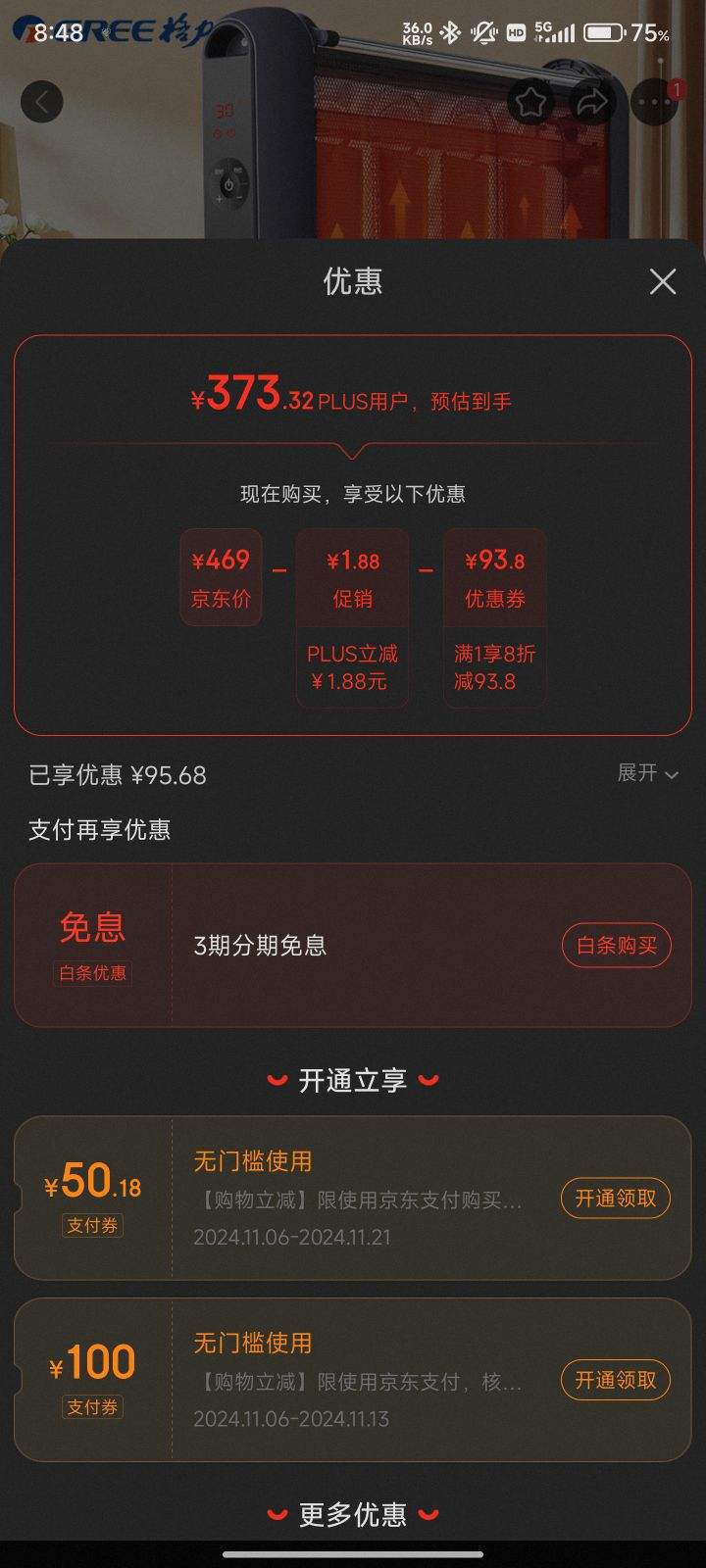Close the 优惠 promotions panel
The image size is (706, 1568).
click(x=663, y=282)
